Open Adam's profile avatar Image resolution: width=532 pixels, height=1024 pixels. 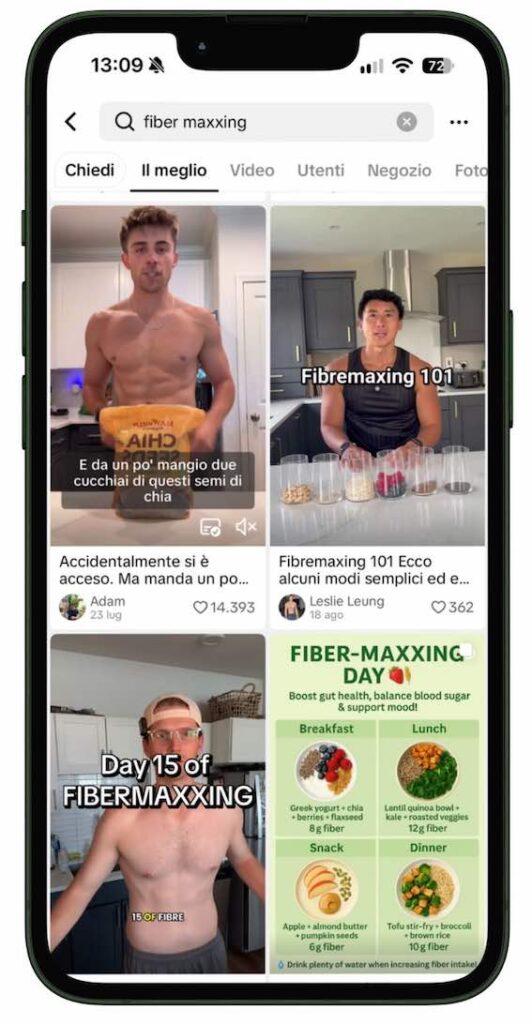click(72, 607)
